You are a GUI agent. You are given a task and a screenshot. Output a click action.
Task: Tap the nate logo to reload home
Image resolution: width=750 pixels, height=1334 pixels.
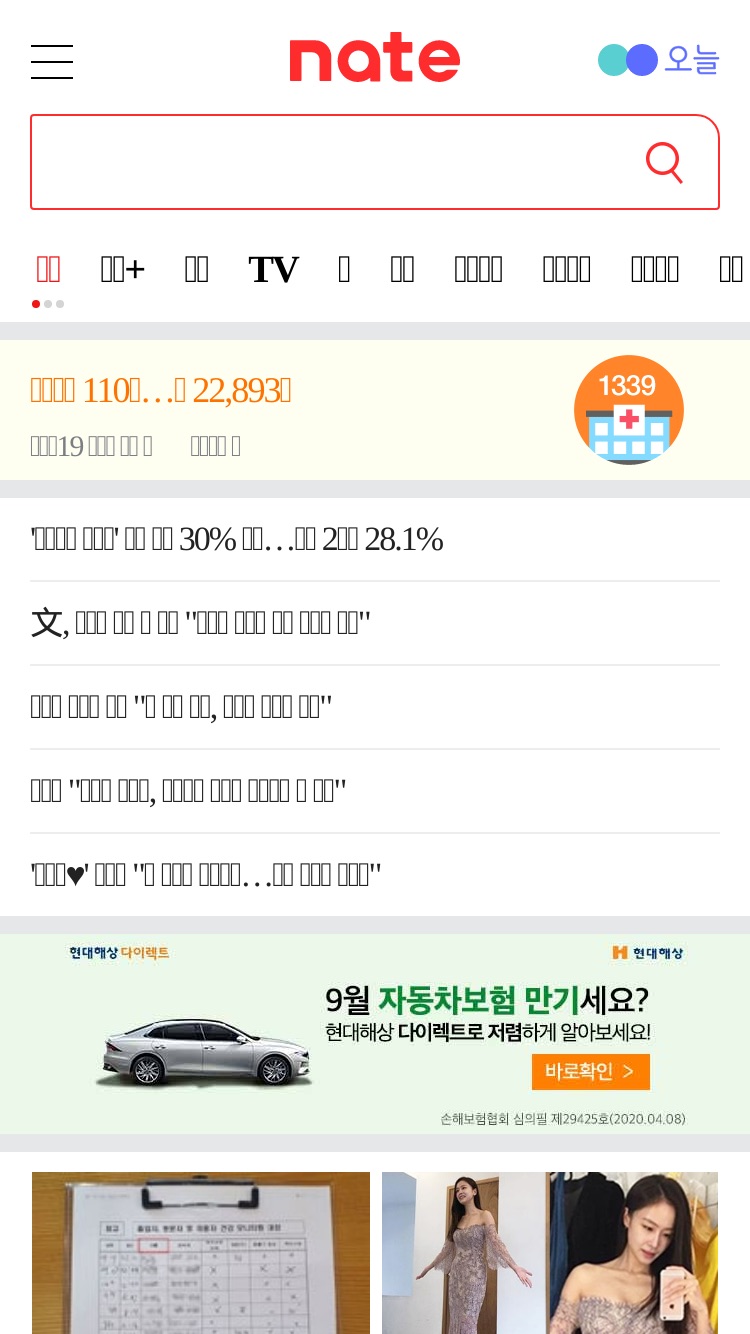click(375, 60)
